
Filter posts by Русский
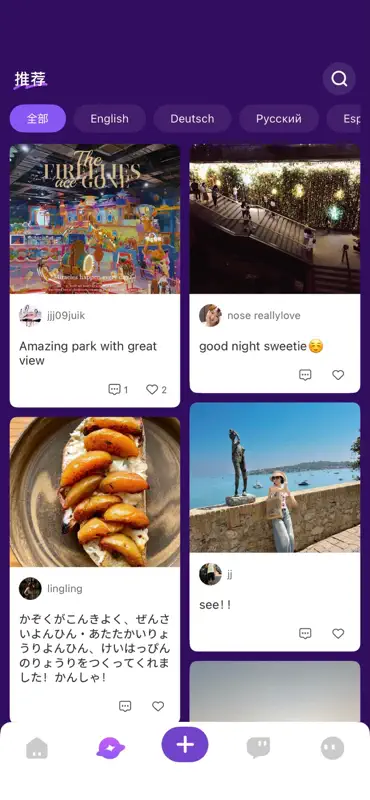pyautogui.click(x=279, y=118)
